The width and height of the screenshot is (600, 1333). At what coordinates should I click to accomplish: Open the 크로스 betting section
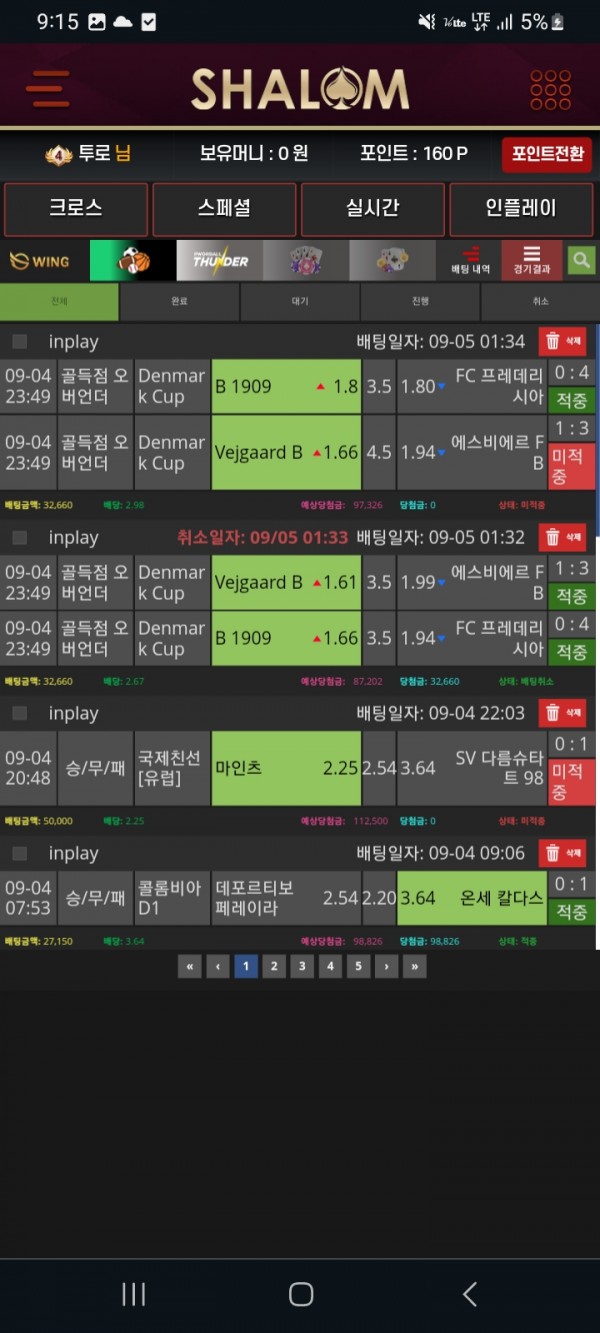click(76, 208)
